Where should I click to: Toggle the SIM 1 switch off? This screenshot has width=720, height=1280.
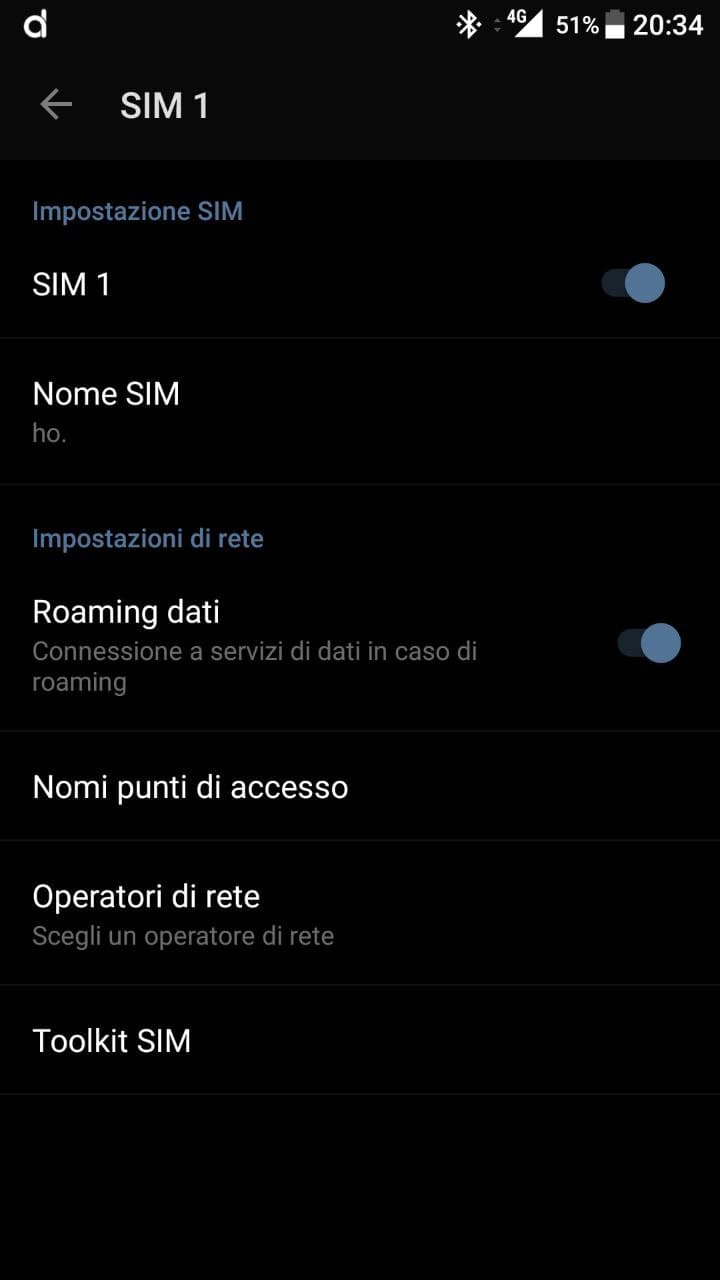[633, 284]
